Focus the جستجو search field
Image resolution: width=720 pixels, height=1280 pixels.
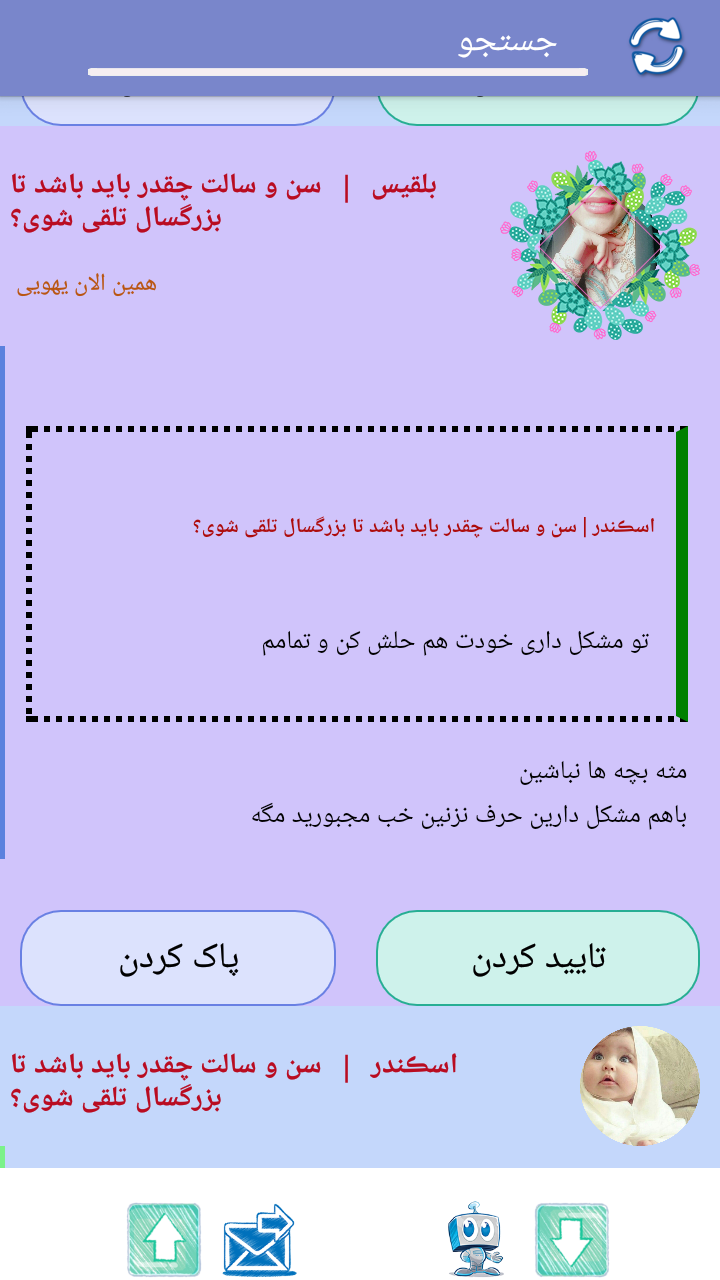pyautogui.click(x=337, y=44)
